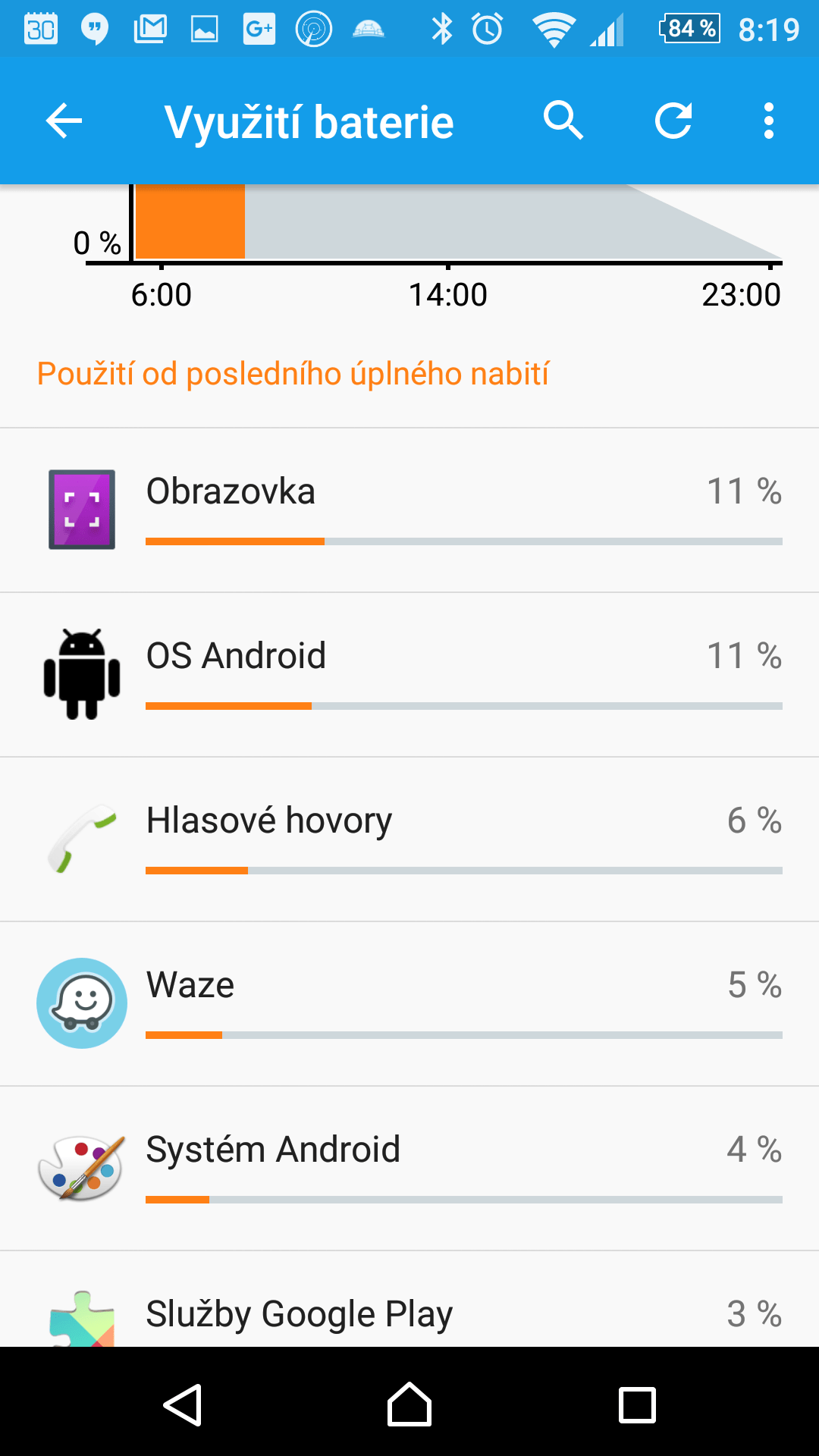Tap the system home button
Viewport: 819px width, 1456px height.
point(409,1405)
